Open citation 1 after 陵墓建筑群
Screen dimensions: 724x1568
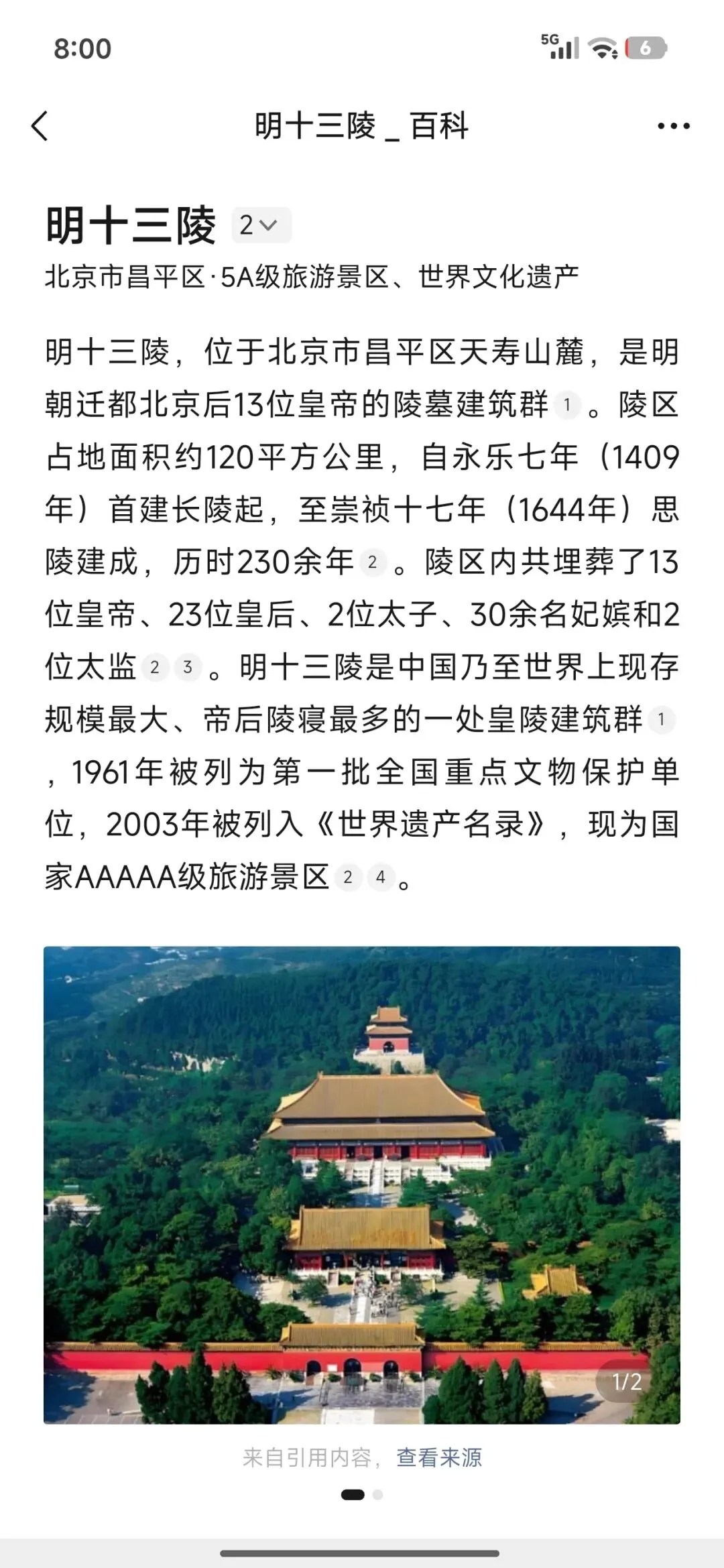(x=567, y=405)
